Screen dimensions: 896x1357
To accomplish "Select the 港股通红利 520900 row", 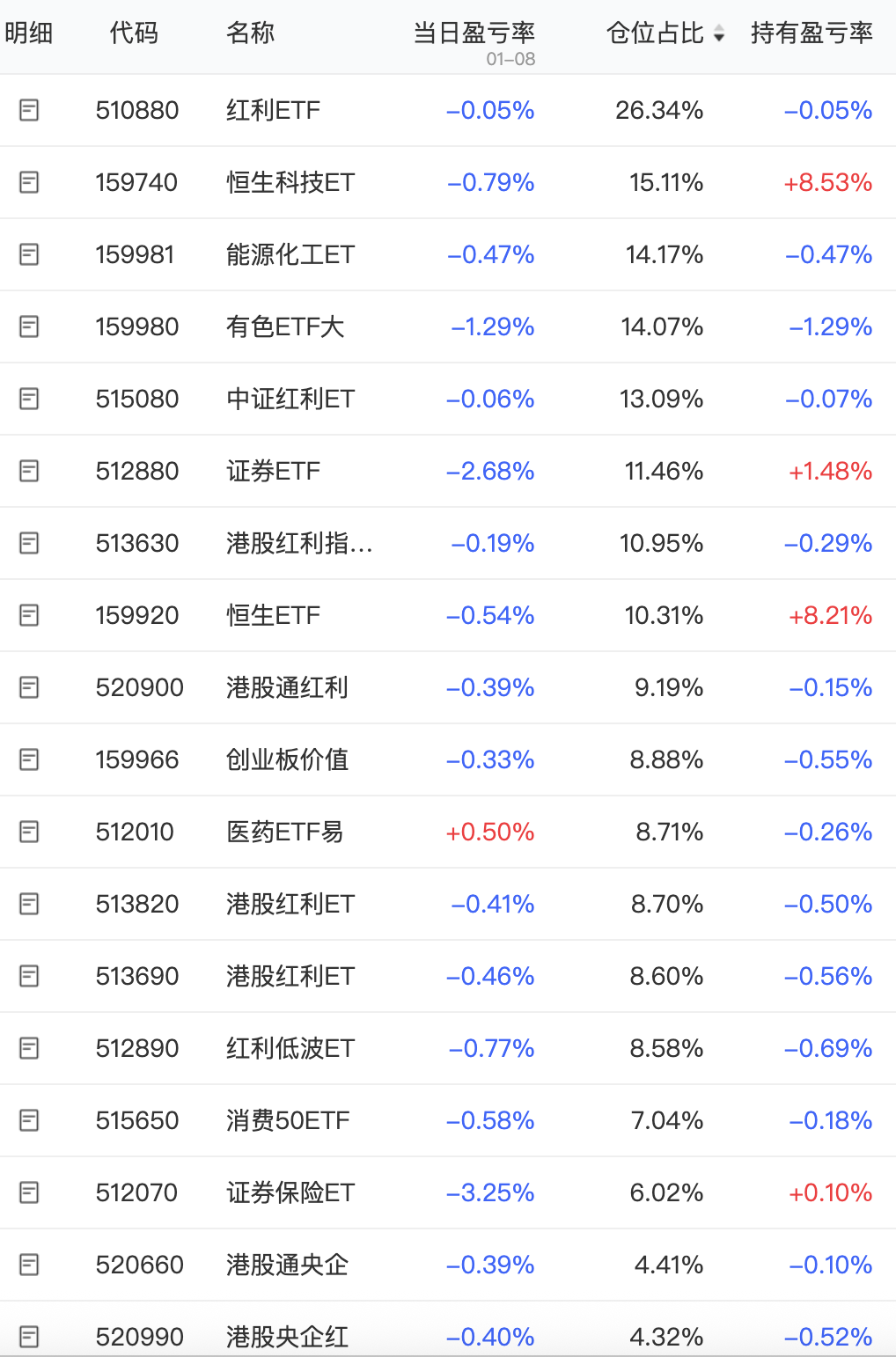I will pyautogui.click(x=287, y=687).
